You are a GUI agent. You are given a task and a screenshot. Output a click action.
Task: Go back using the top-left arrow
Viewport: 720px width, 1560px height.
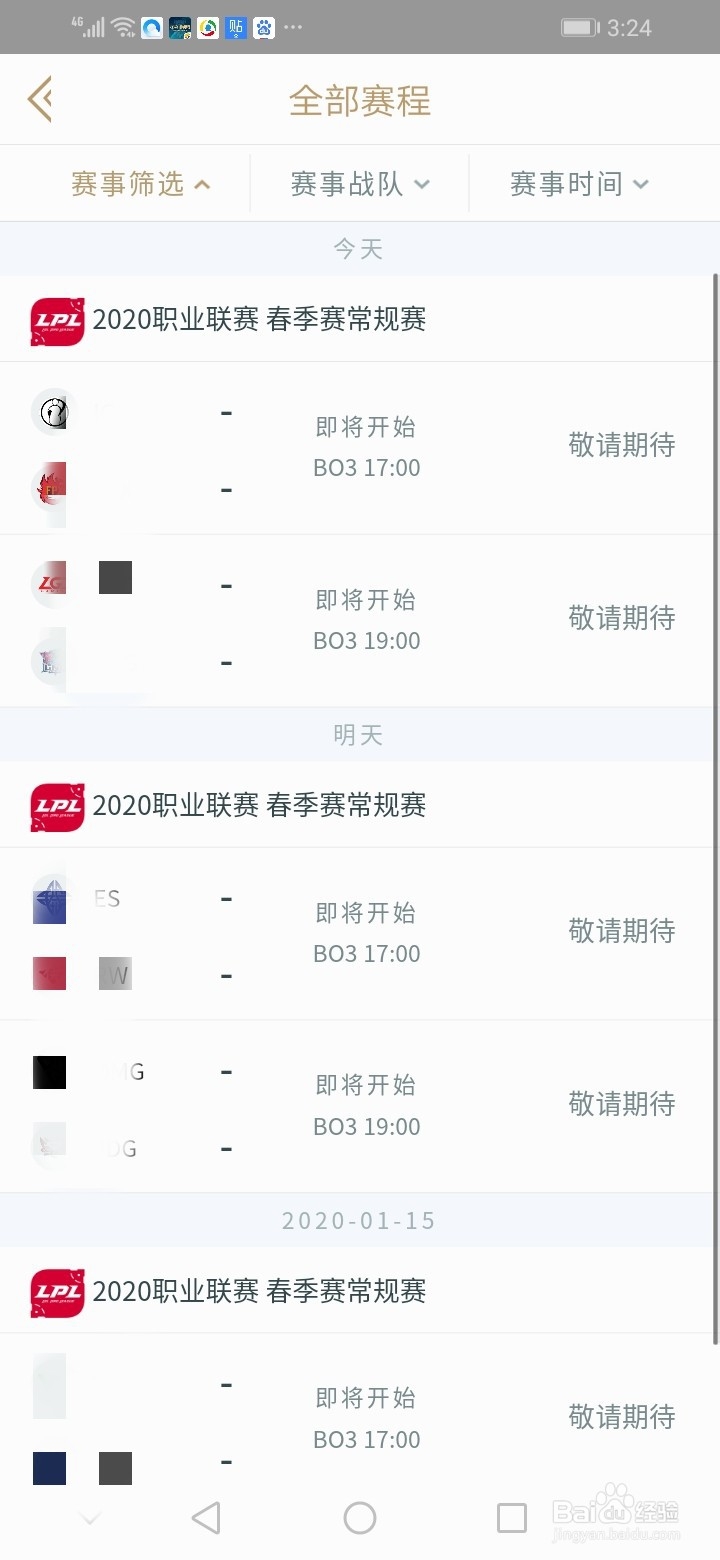39,99
